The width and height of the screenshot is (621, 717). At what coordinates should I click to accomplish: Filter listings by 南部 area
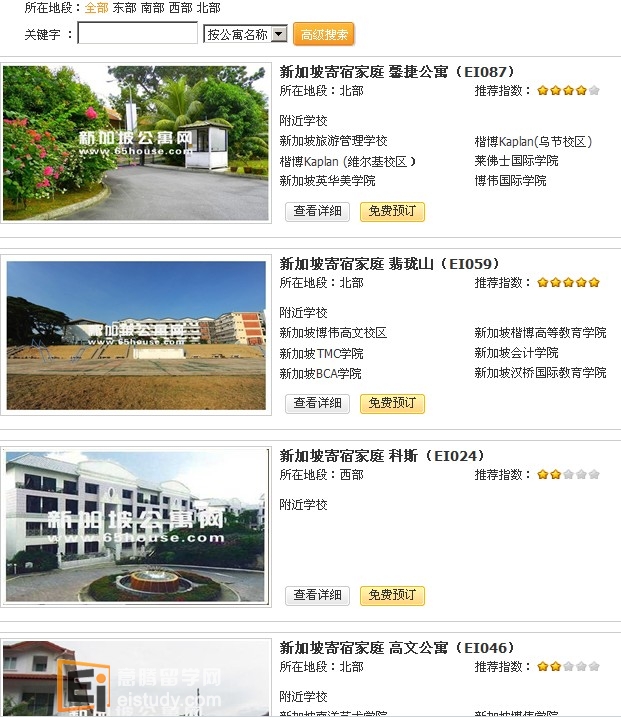coord(152,8)
